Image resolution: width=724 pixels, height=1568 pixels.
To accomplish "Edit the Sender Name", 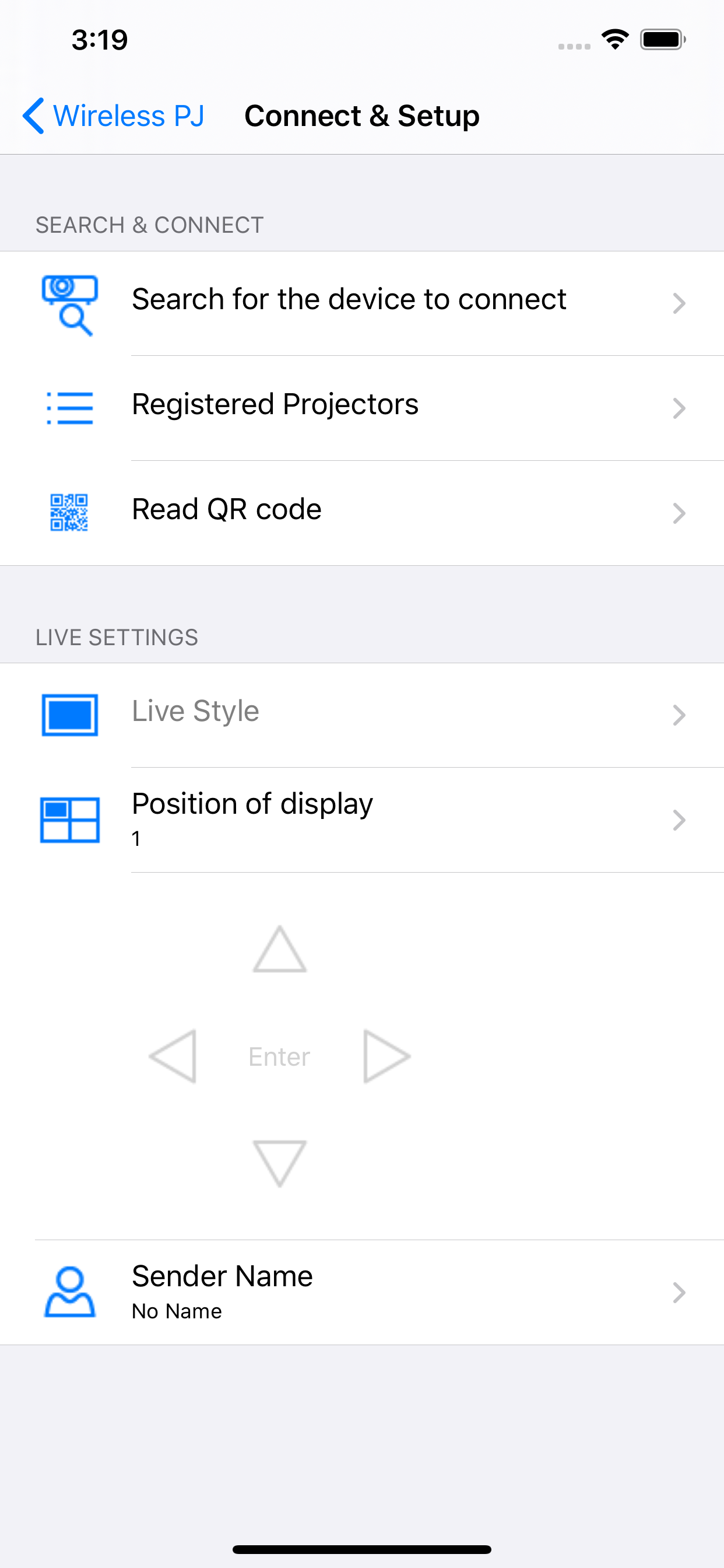I will [x=362, y=1292].
